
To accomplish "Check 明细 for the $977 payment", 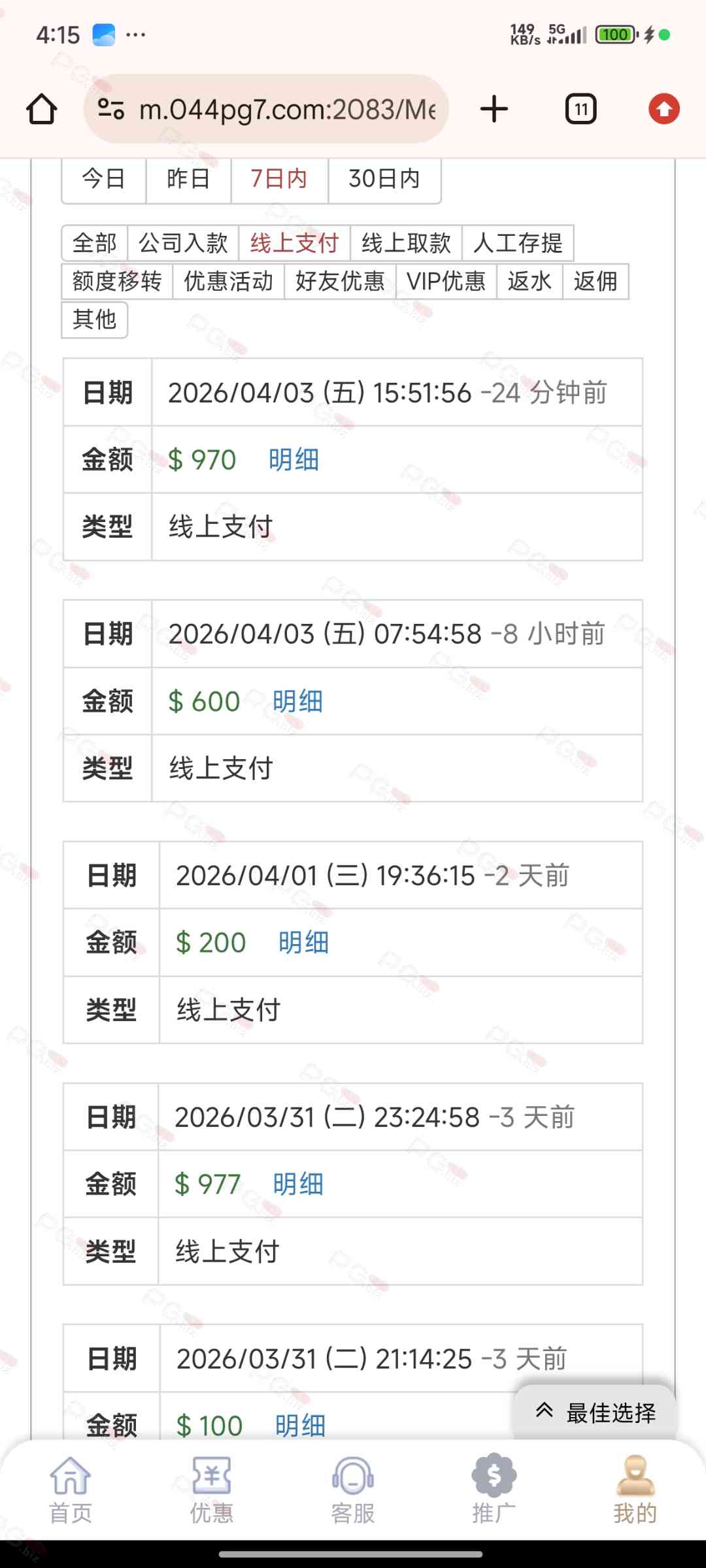I will click(x=298, y=1184).
